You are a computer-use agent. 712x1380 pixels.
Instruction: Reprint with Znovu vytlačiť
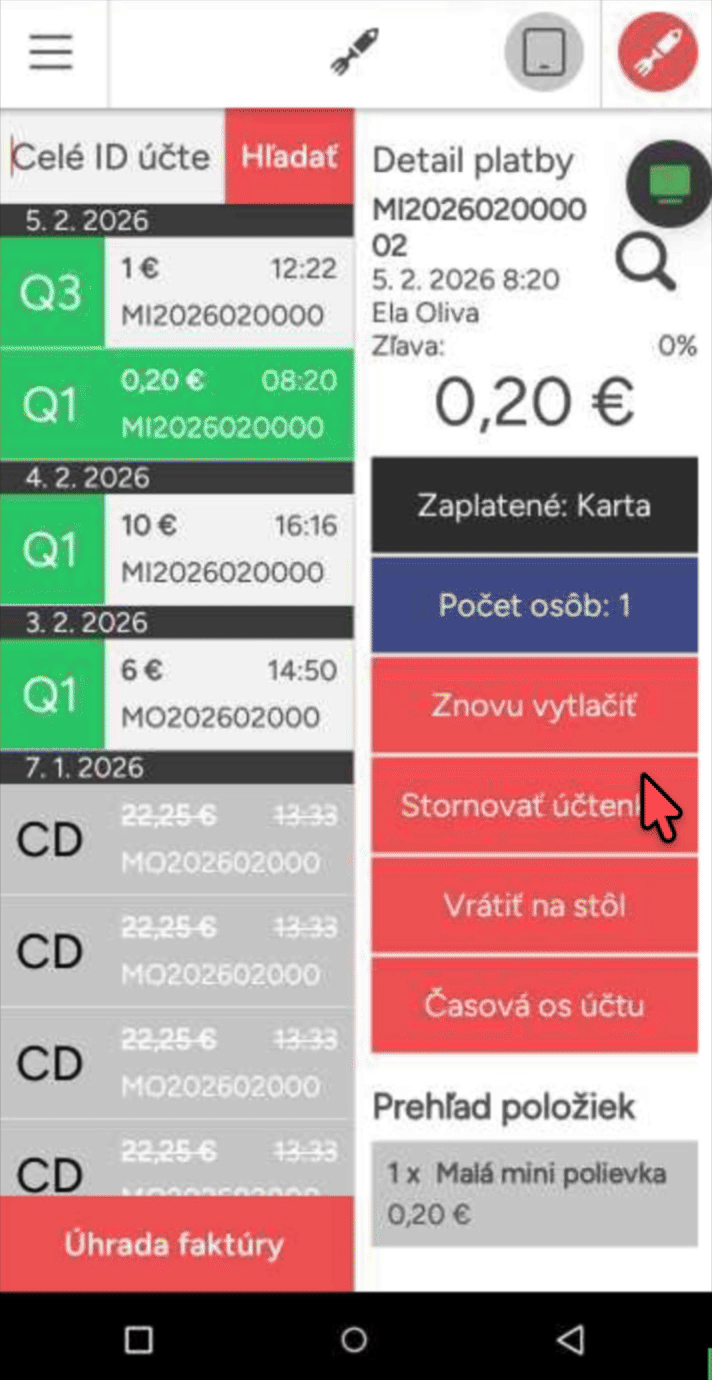coord(534,706)
